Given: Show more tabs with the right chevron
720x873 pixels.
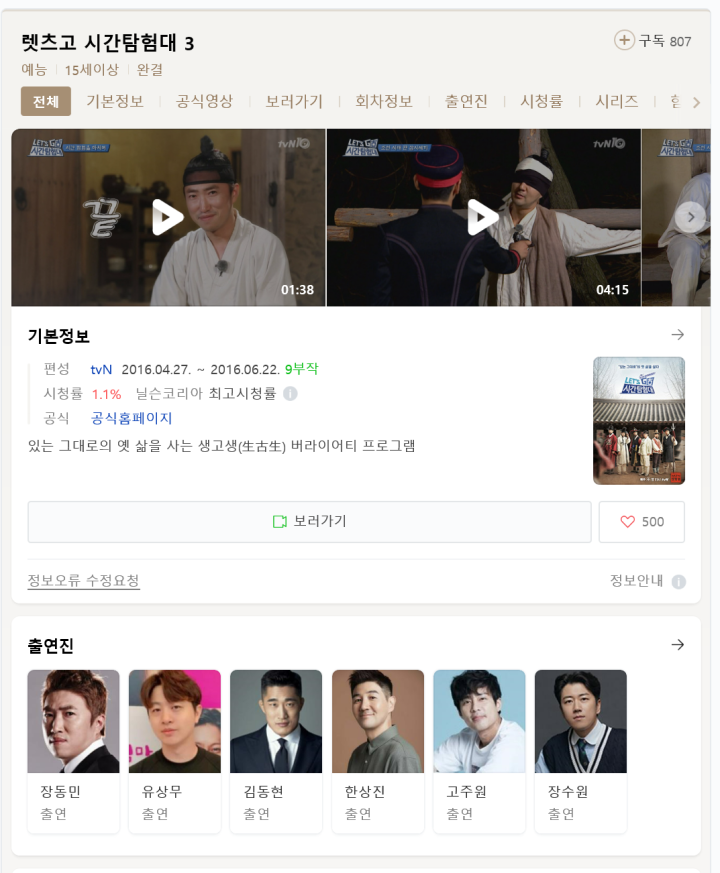Looking at the screenshot, I should [x=697, y=102].
